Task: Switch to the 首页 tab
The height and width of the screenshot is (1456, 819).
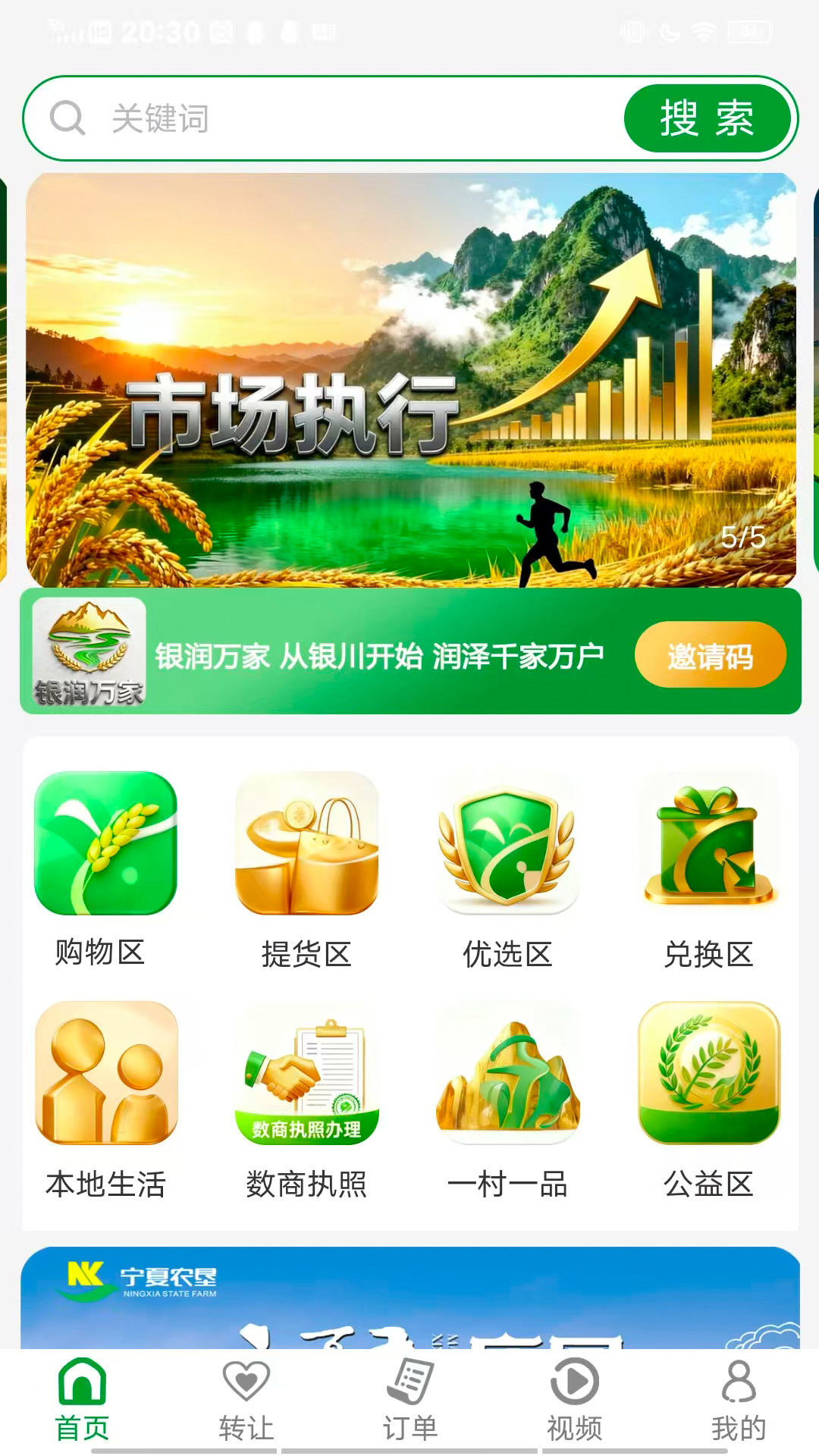Action: coord(82,1399)
